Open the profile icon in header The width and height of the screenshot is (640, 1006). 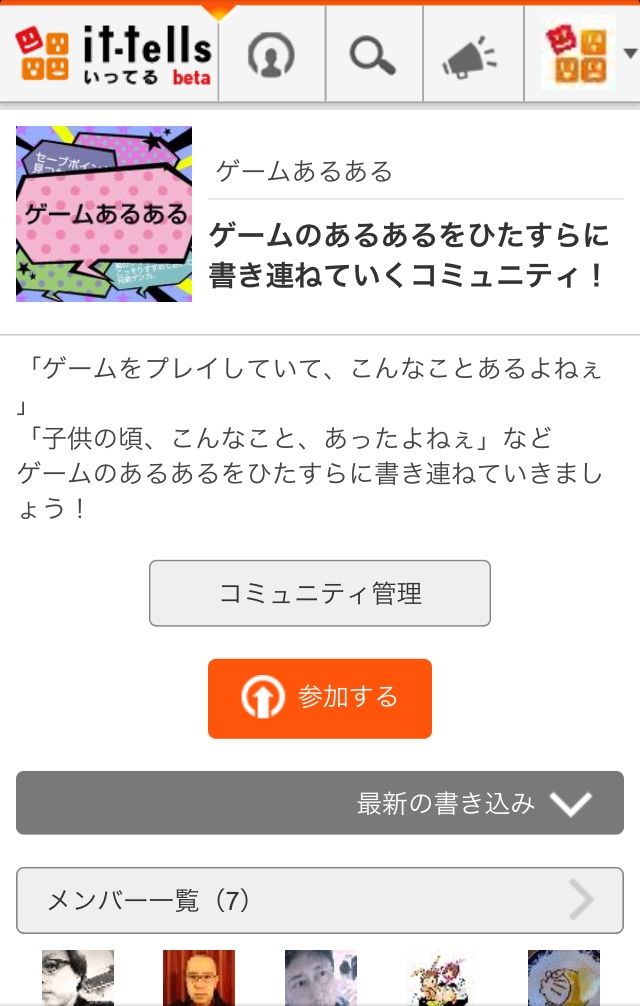point(272,55)
